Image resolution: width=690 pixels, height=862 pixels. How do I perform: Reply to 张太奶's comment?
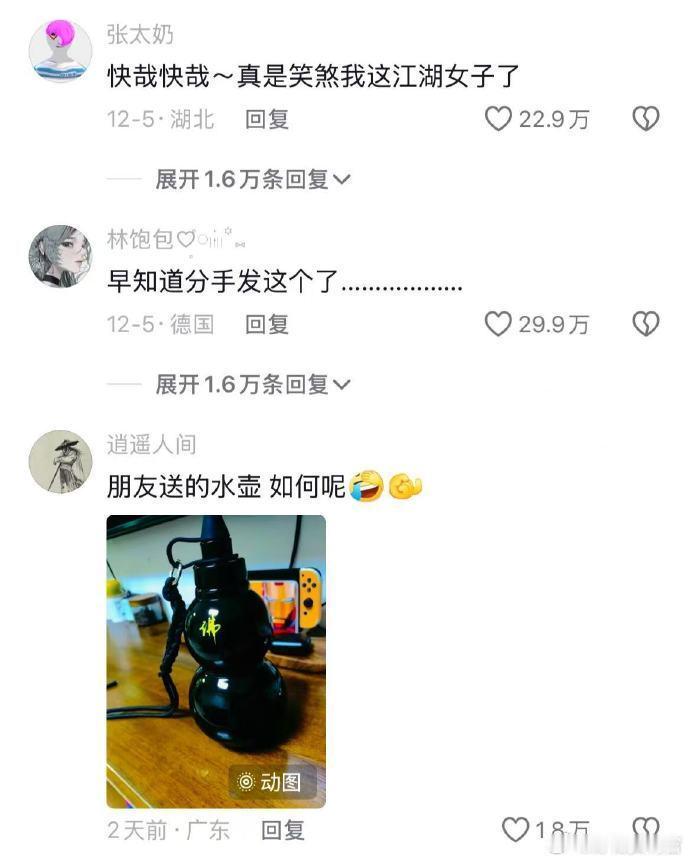pyautogui.click(x=267, y=119)
